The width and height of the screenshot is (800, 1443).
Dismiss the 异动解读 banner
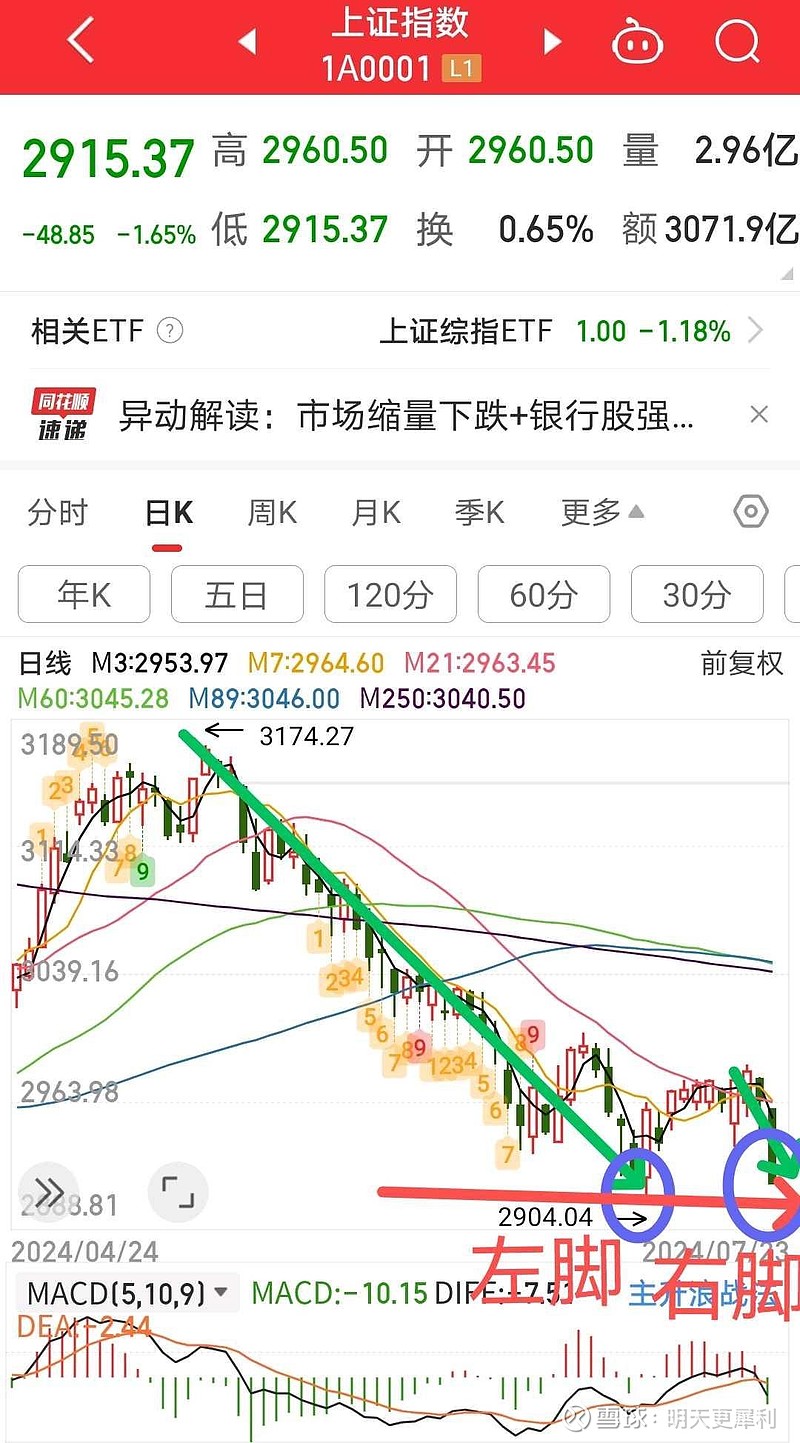click(759, 414)
